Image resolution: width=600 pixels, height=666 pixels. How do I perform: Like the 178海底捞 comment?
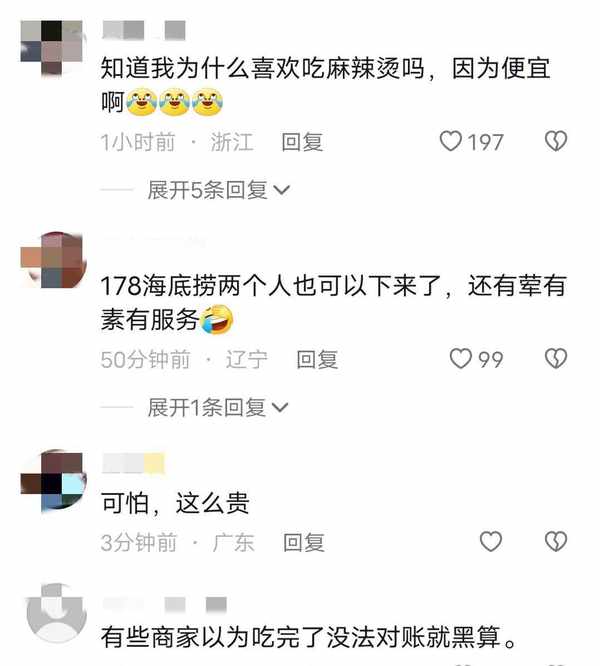tap(460, 359)
